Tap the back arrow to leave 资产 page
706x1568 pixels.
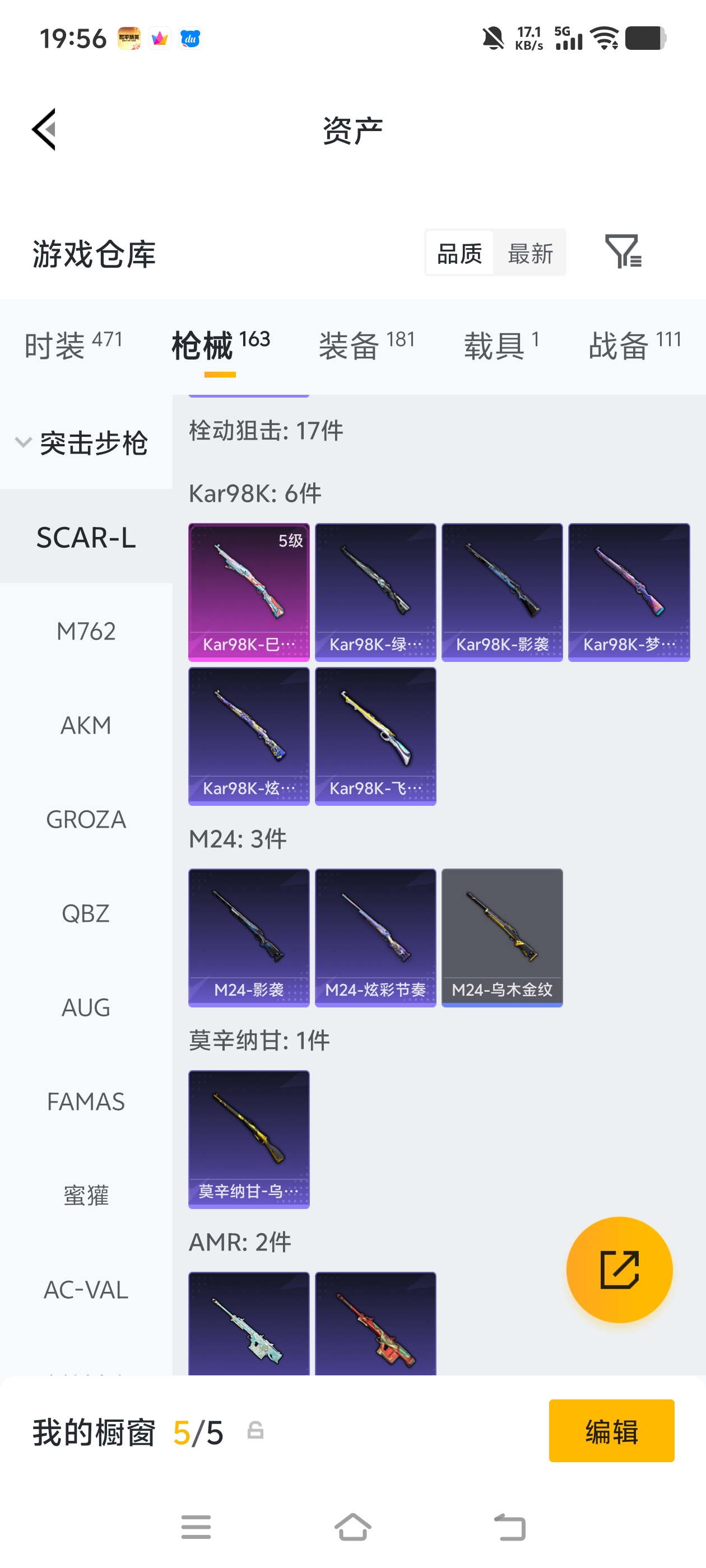coord(43,130)
